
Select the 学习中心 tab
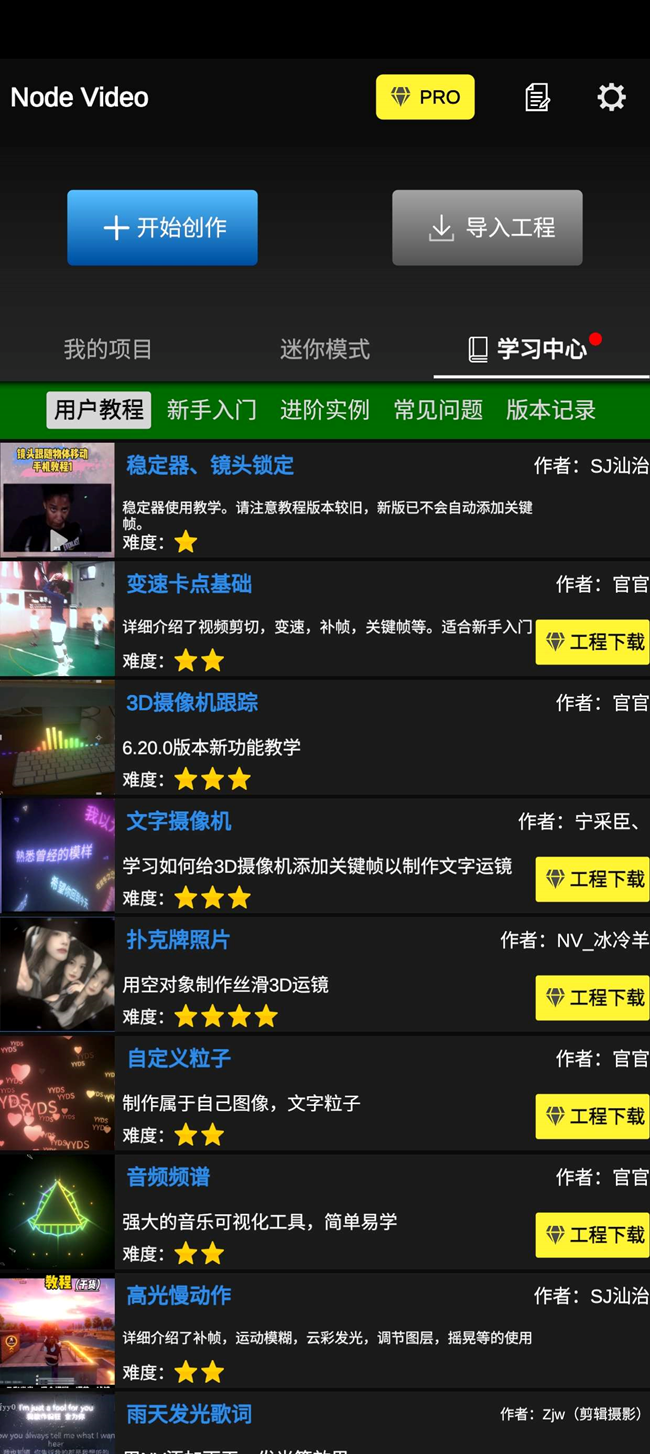click(528, 349)
